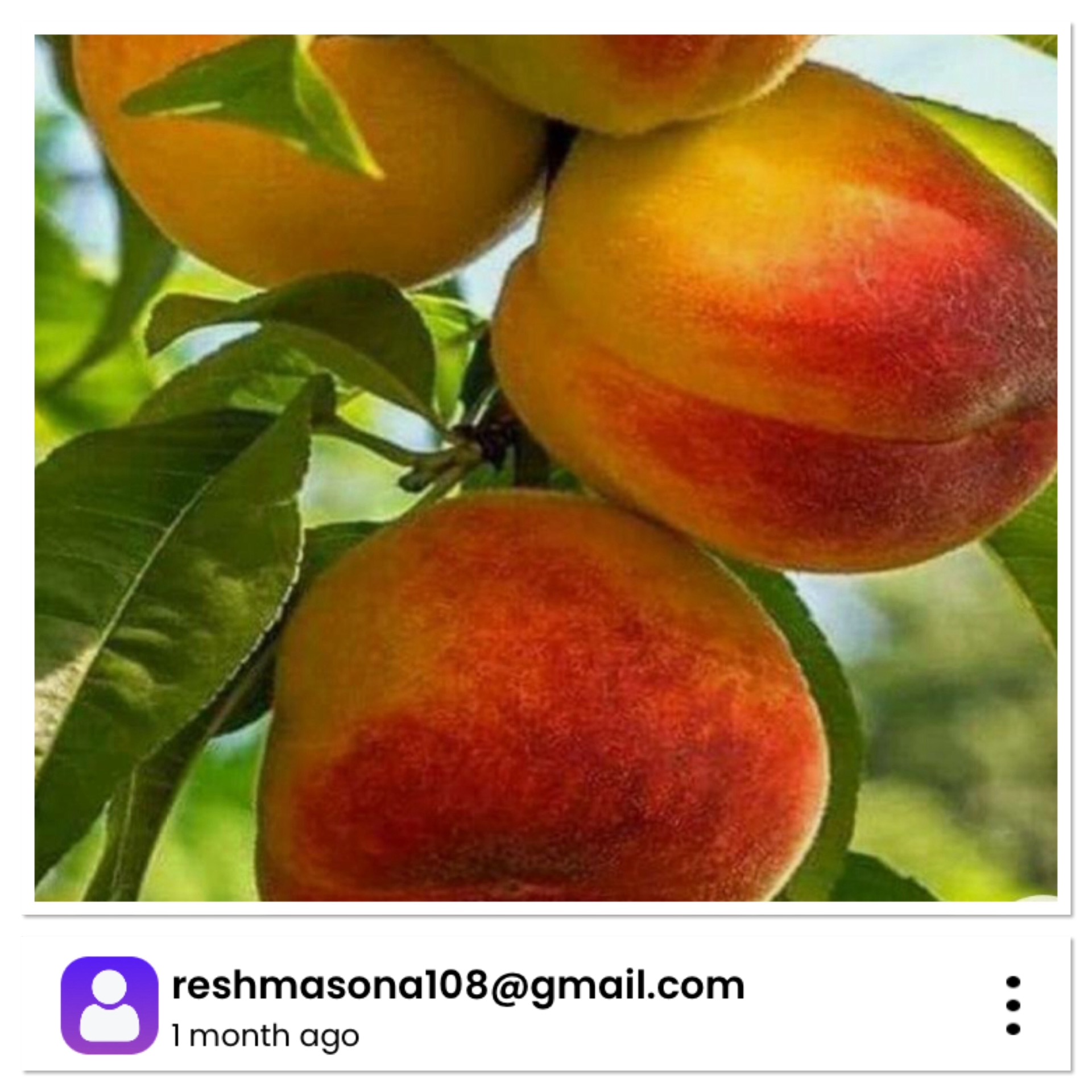Open the peaches photo post

546,468
